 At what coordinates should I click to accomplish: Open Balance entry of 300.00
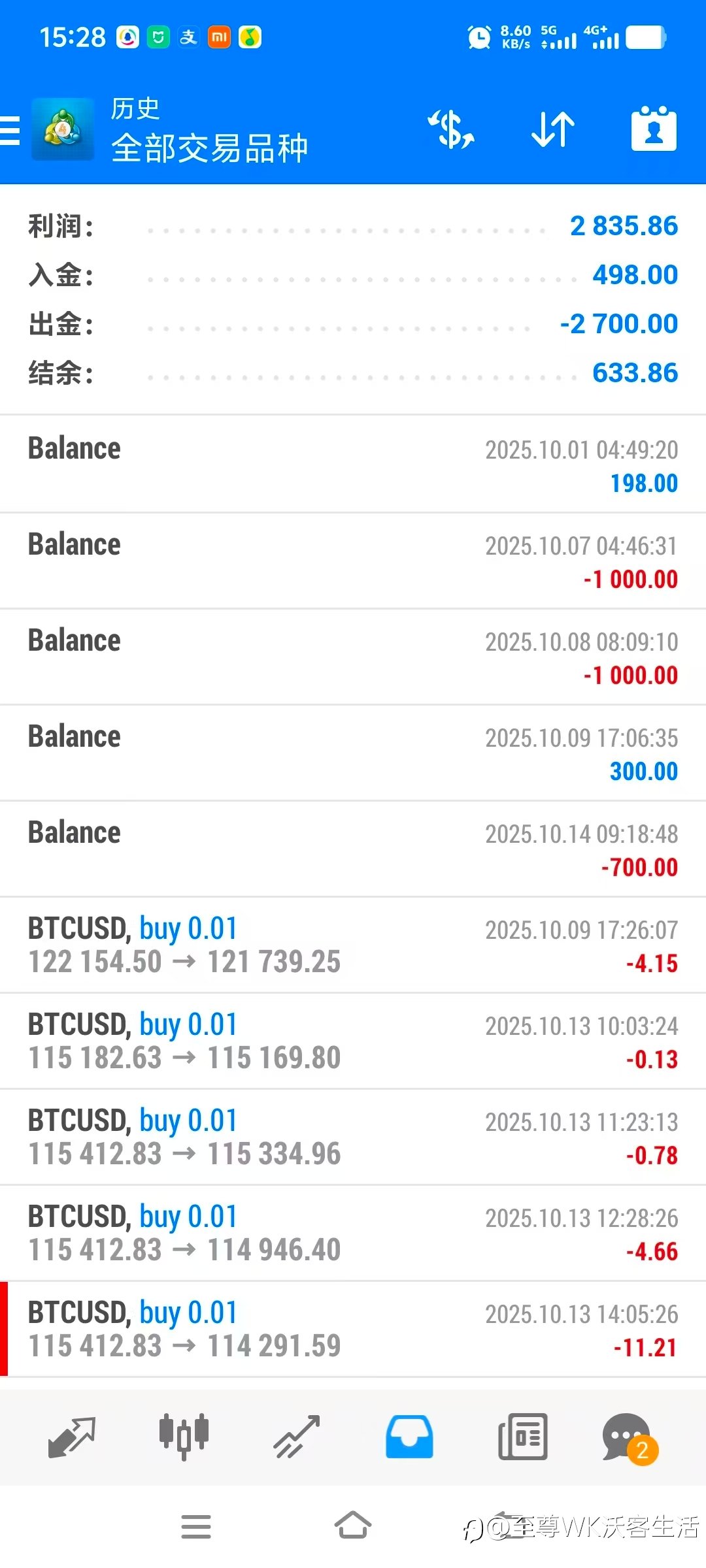point(353,753)
